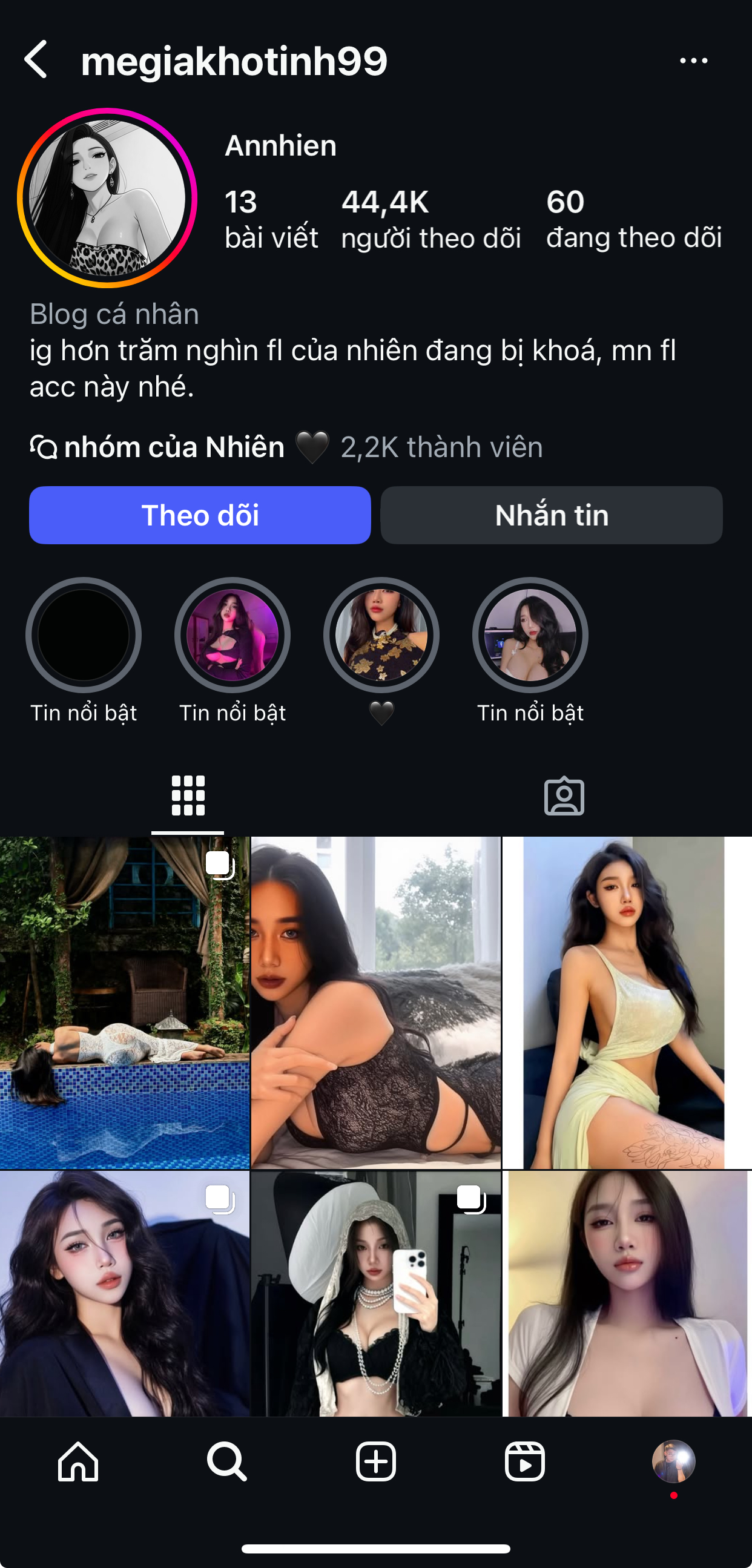752x1568 pixels.
Task: Open the poolside carousel post
Action: [x=124, y=1003]
